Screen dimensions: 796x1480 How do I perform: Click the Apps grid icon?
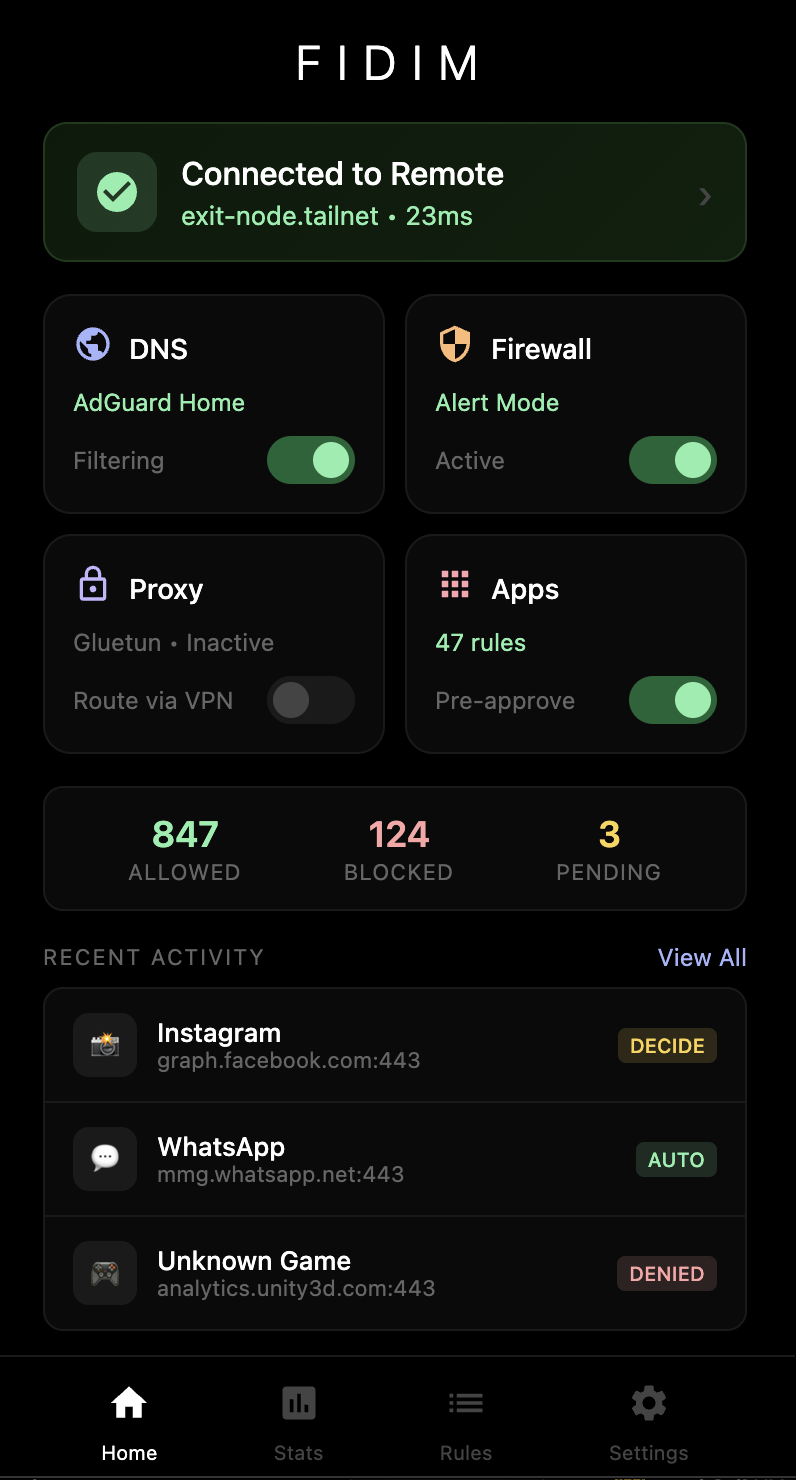[454, 585]
